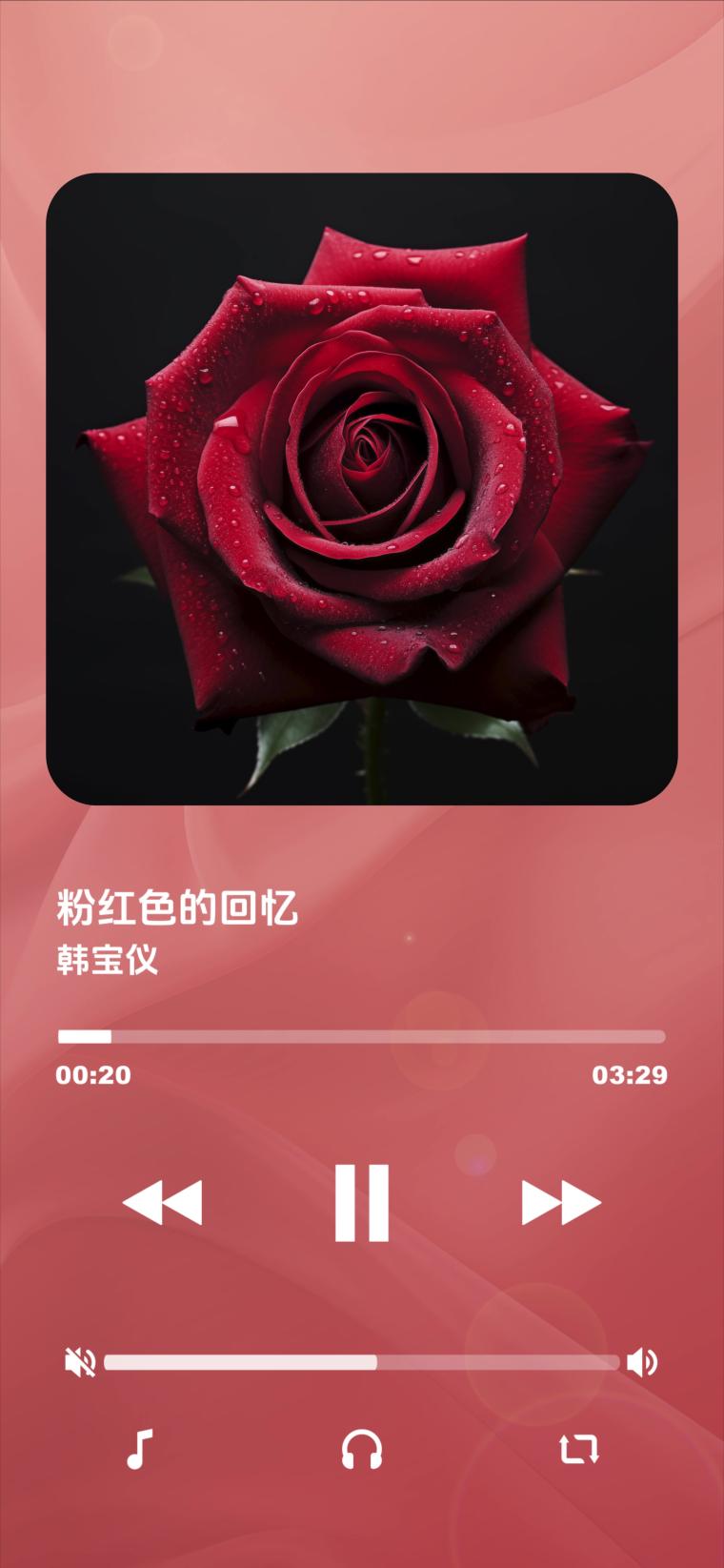The image size is (724, 1568).
Task: Click the pause icon between skip buttons
Action: point(362,1202)
